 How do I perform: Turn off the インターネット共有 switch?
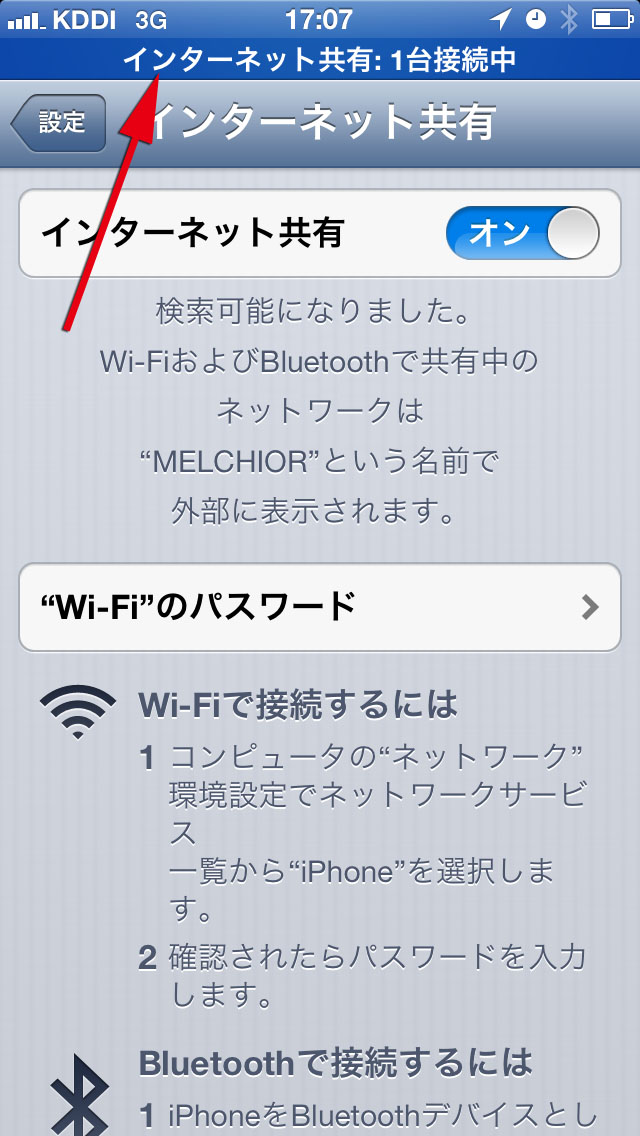pyautogui.click(x=522, y=234)
